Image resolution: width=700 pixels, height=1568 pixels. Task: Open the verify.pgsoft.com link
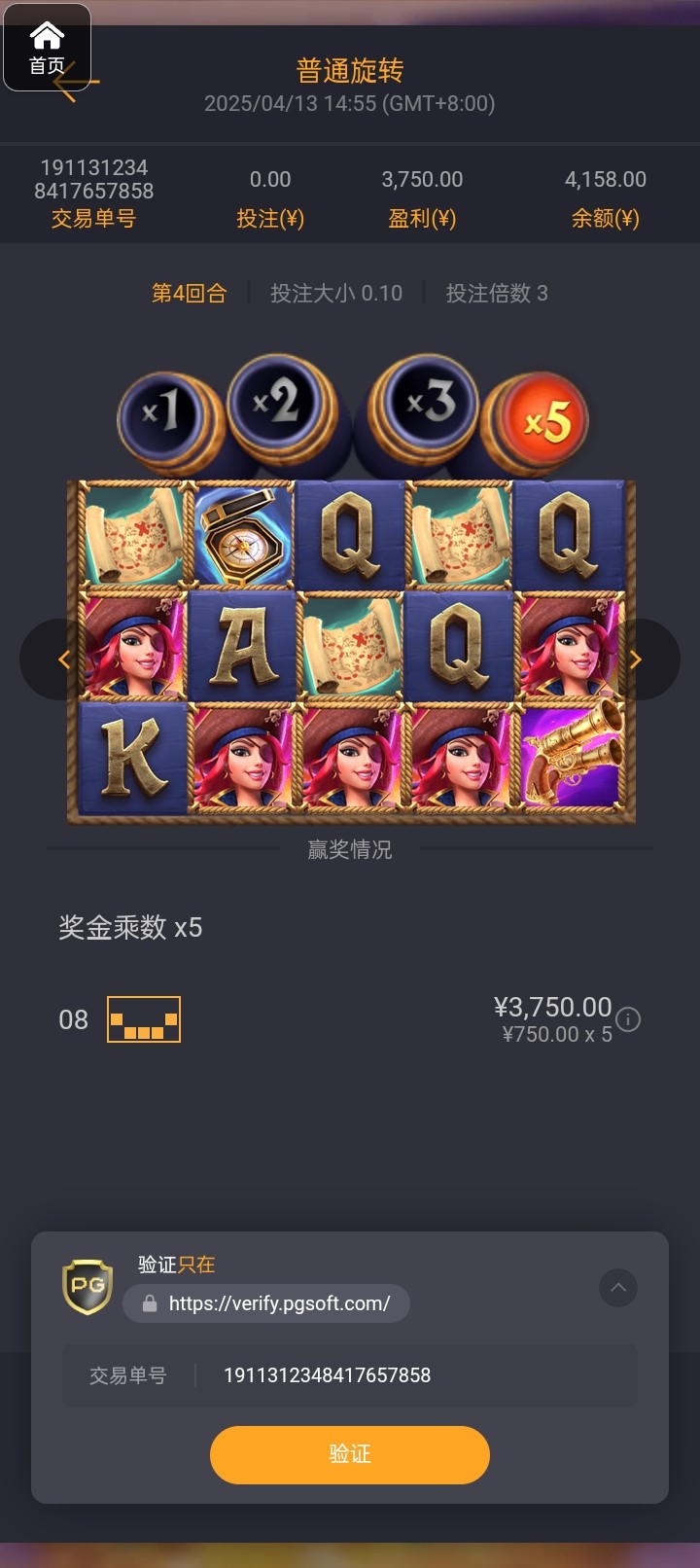point(266,1303)
